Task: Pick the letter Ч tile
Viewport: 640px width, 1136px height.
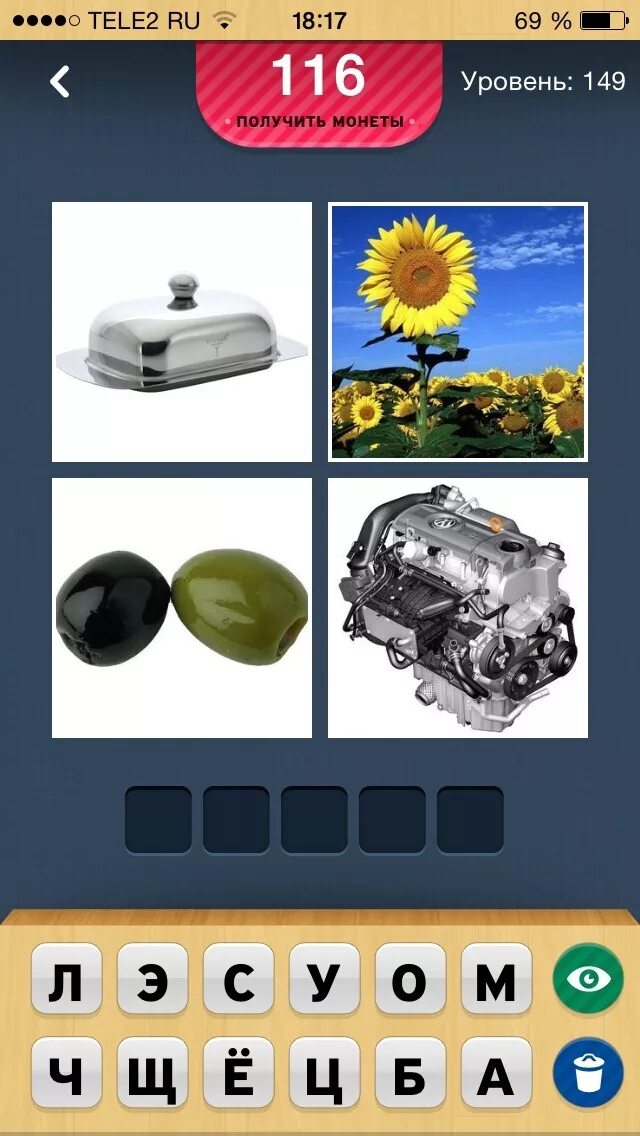Action: tap(66, 1076)
